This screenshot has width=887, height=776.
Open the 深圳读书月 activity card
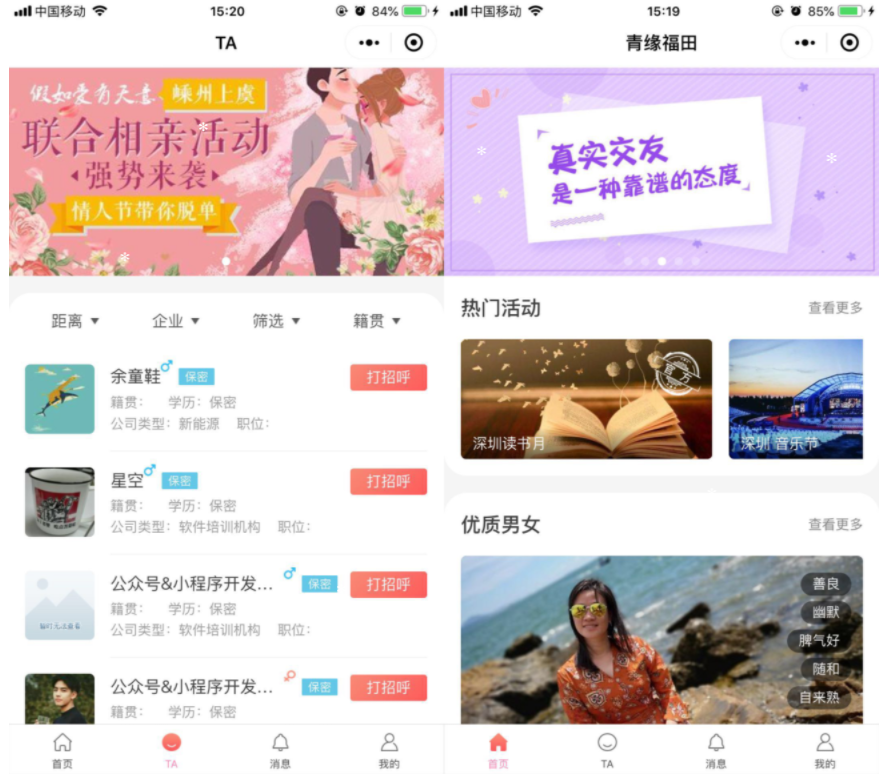coord(586,399)
